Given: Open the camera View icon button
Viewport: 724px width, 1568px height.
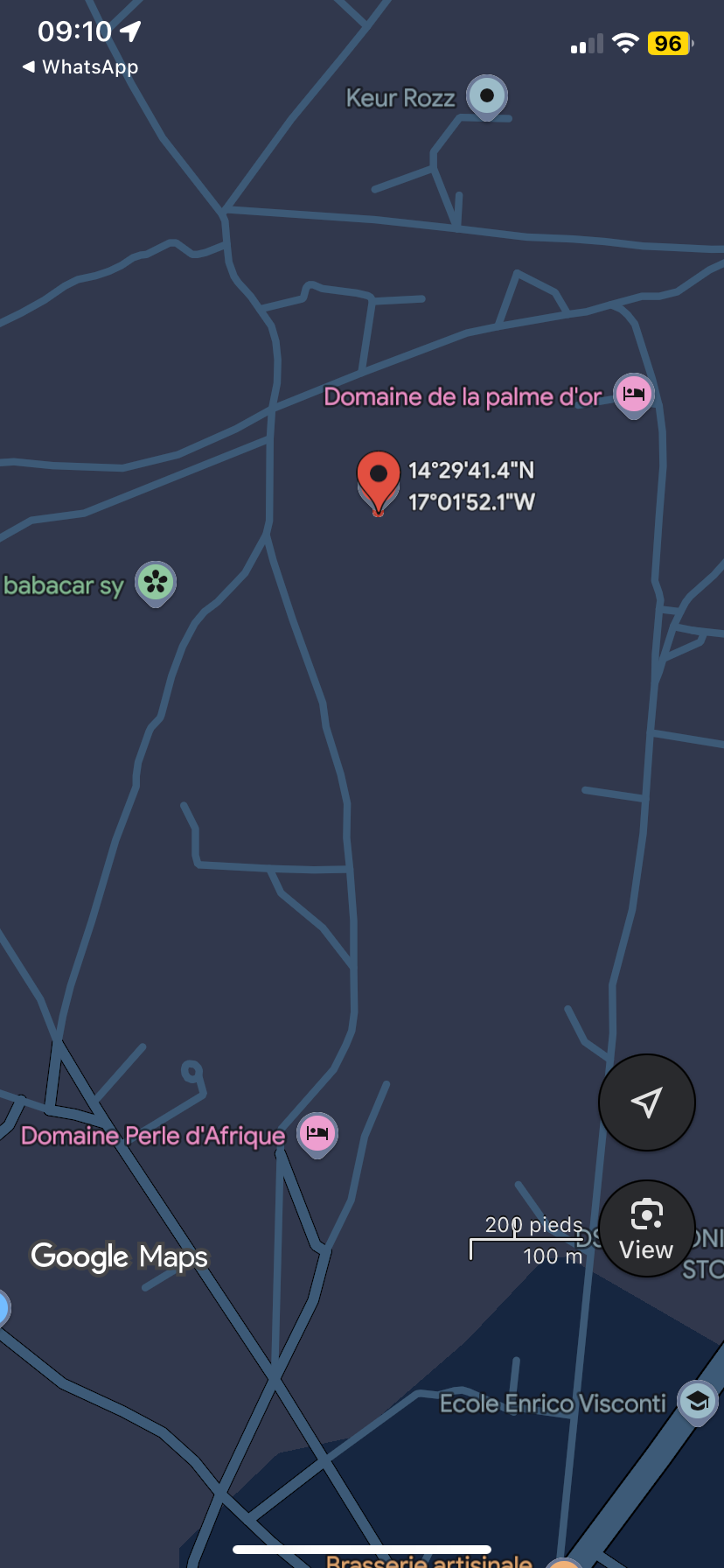Looking at the screenshot, I should 646,1228.
